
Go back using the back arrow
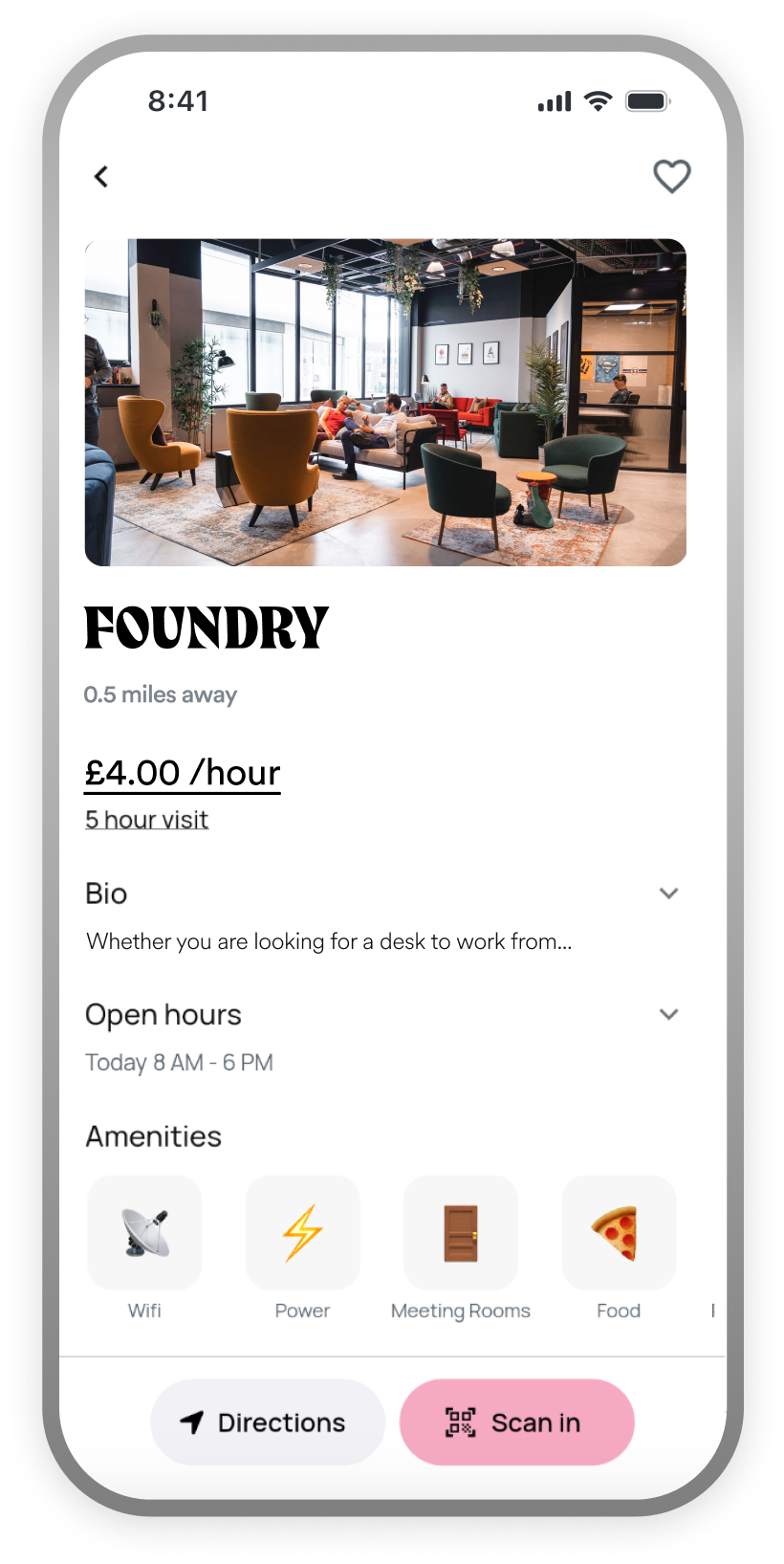pyautogui.click(x=101, y=176)
